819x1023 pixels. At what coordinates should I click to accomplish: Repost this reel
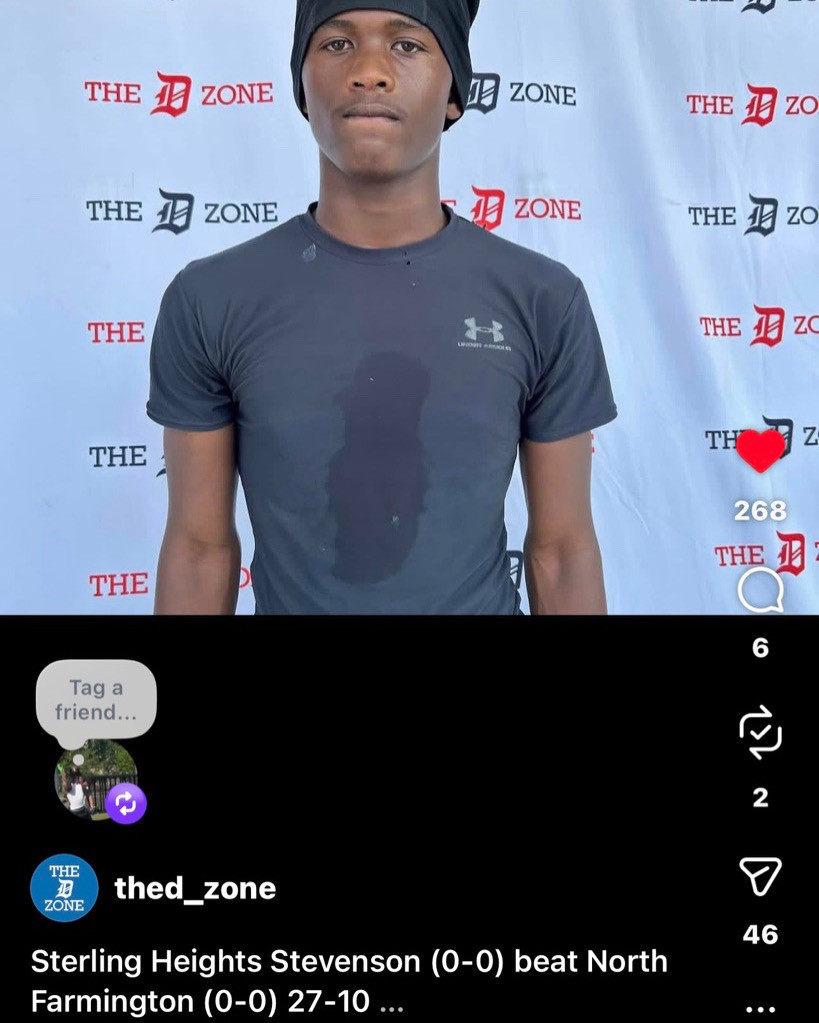click(x=760, y=732)
